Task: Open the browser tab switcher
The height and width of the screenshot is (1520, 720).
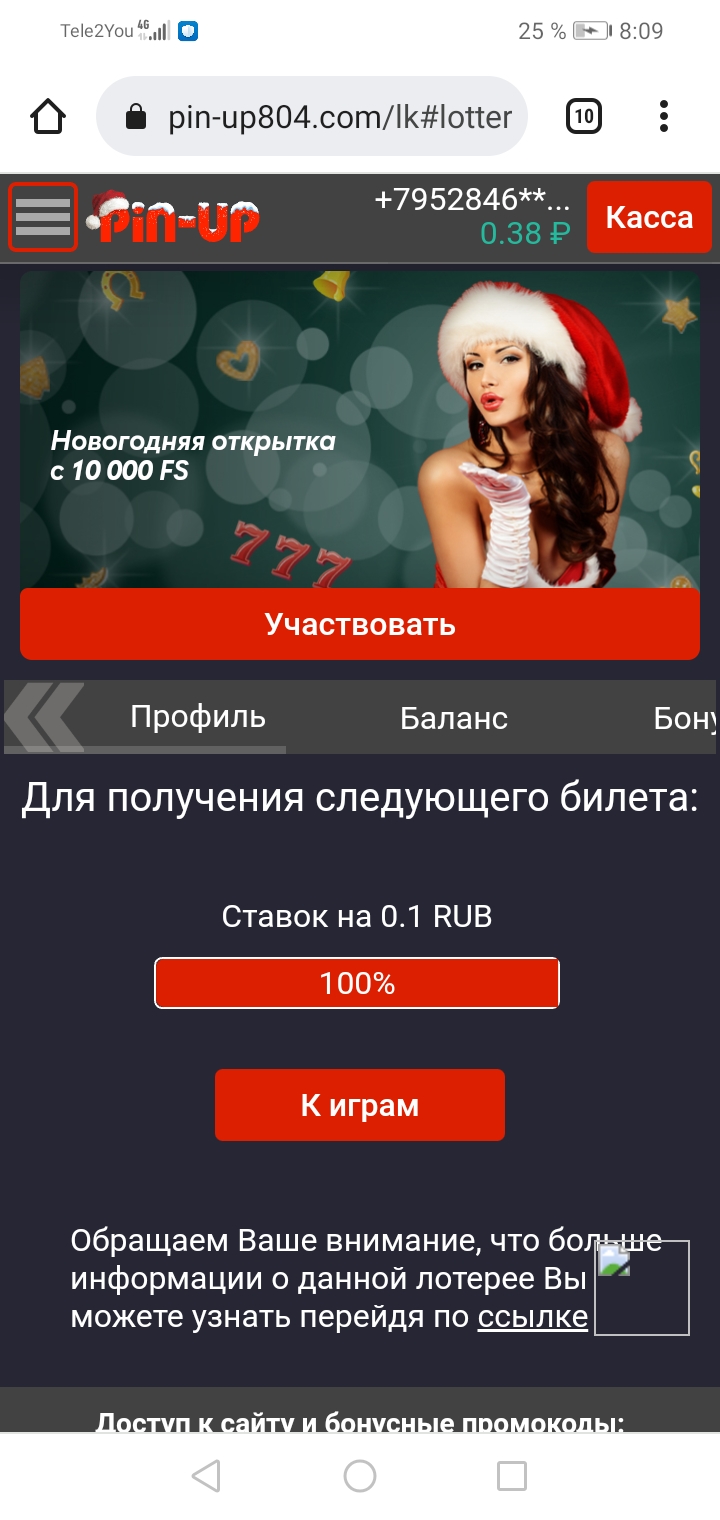Action: click(x=584, y=117)
